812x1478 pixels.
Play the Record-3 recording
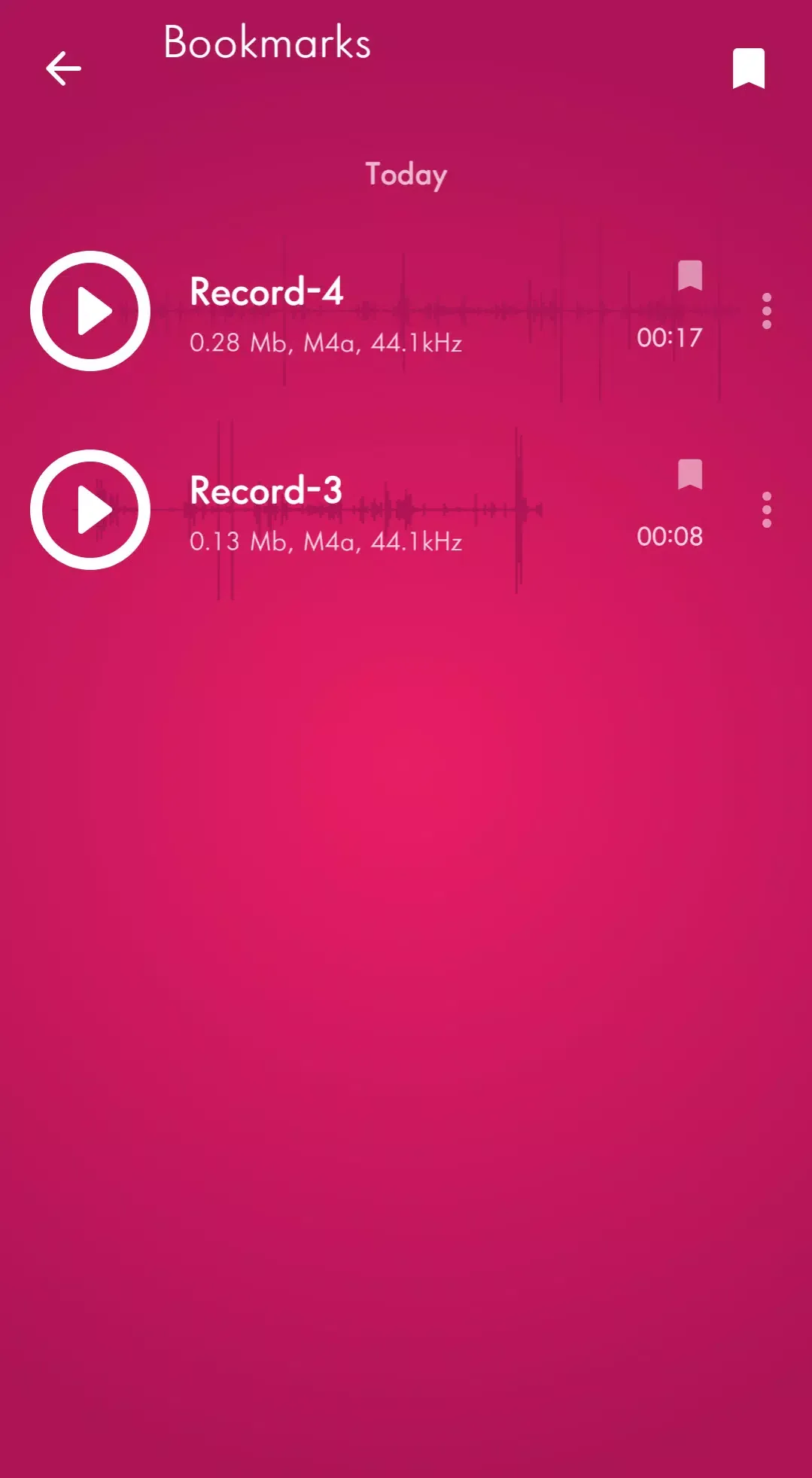click(89, 510)
